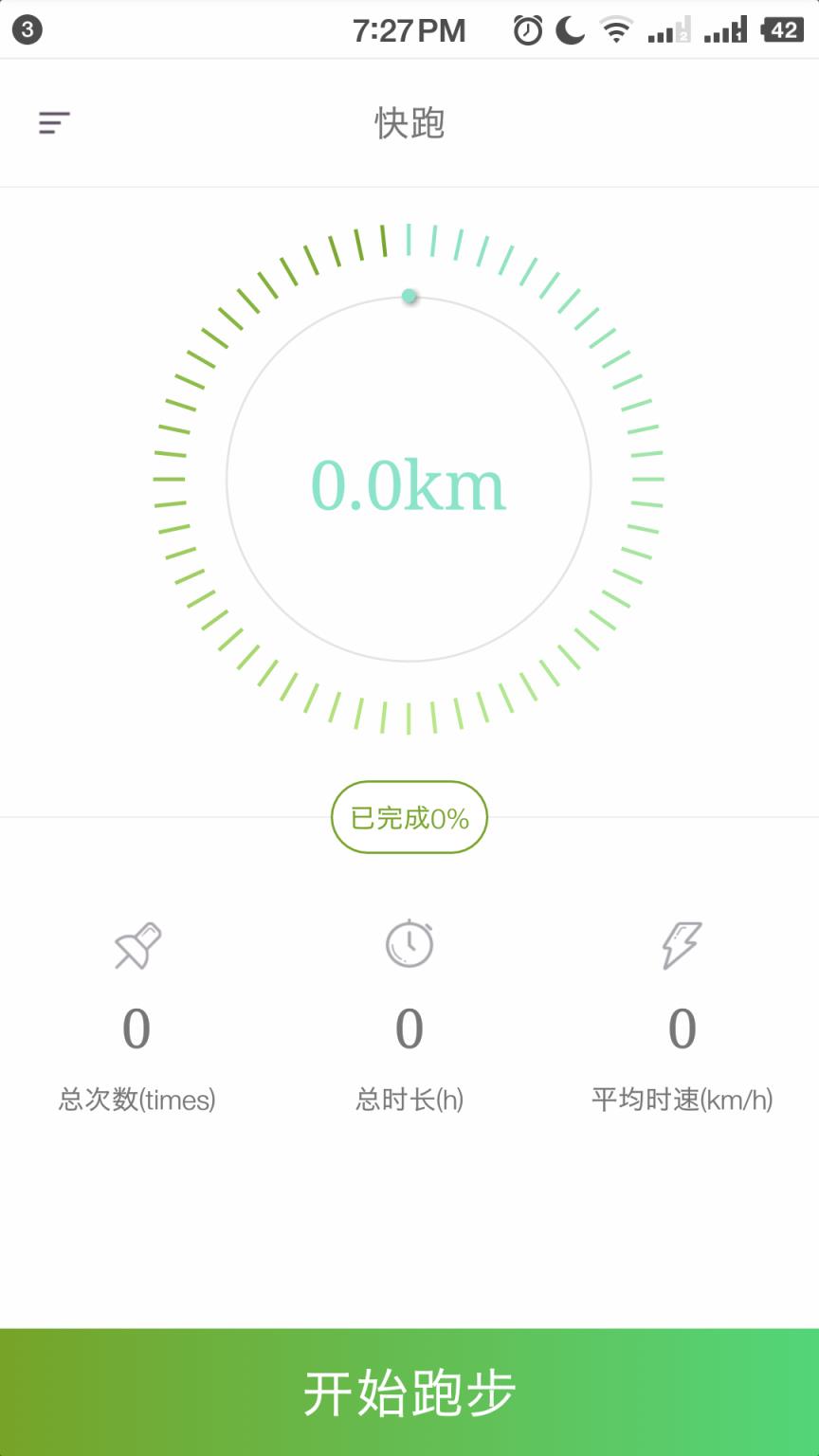Click the green dot on the progress ring
819x1456 pixels.
coord(409,296)
